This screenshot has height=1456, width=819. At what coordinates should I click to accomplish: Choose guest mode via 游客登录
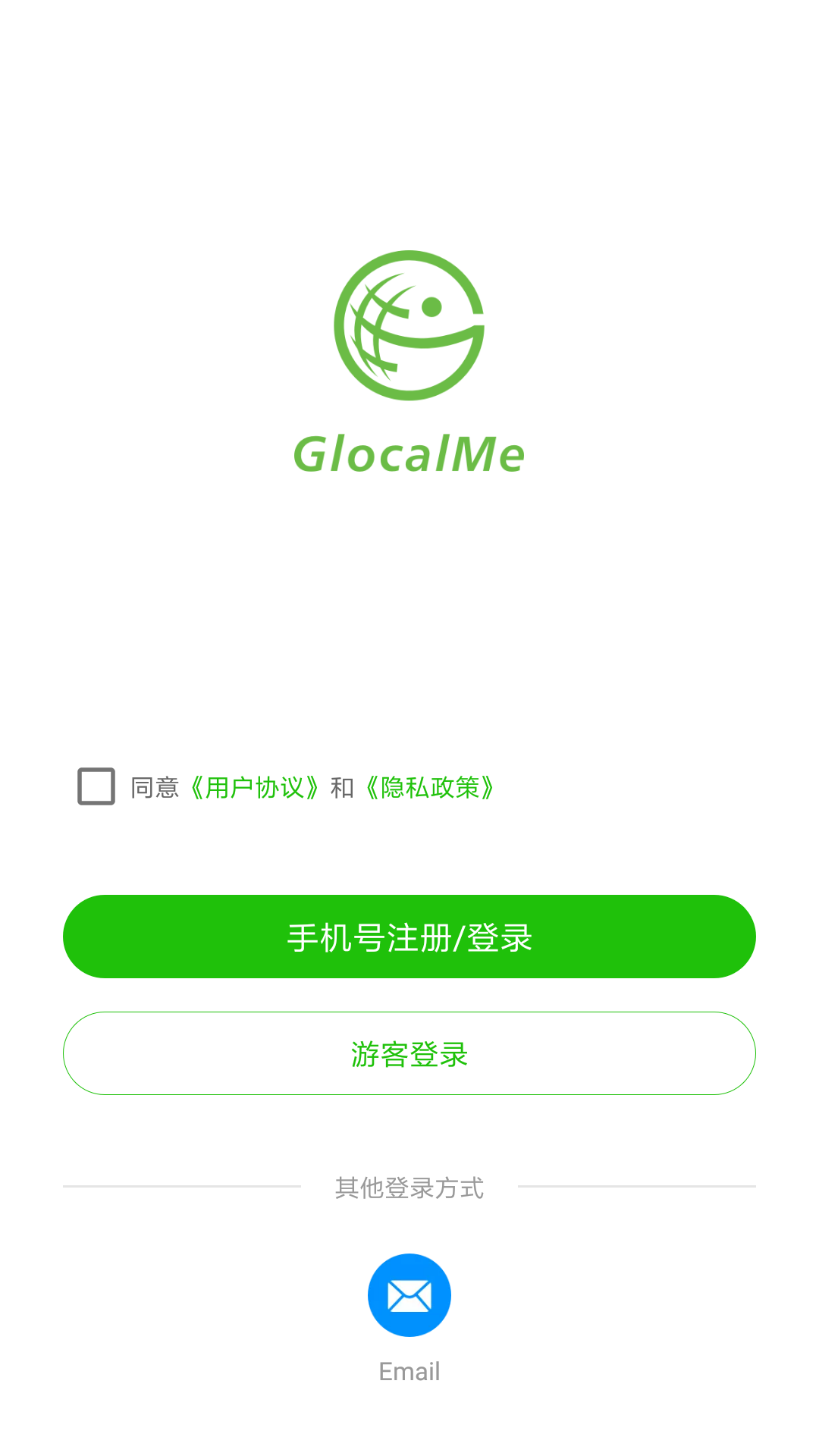point(409,1053)
